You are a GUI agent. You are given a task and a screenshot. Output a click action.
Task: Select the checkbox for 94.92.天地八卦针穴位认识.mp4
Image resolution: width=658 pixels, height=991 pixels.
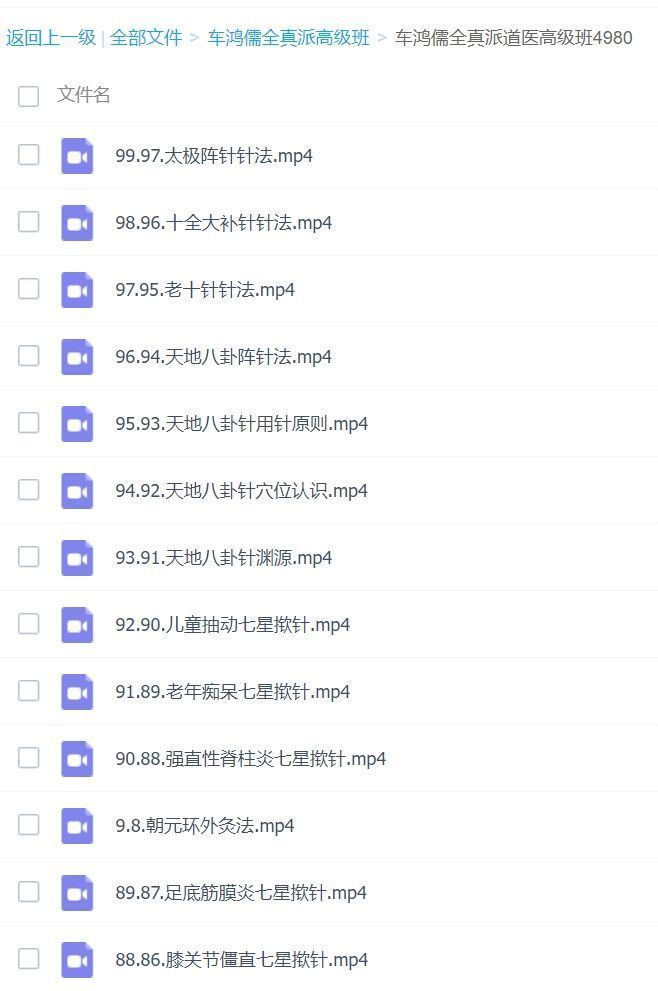click(28, 490)
